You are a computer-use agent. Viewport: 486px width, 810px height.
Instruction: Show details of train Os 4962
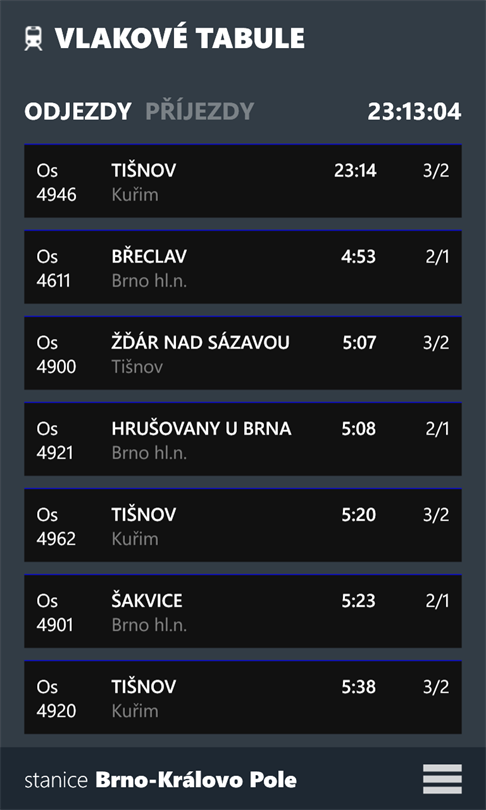pyautogui.click(x=243, y=525)
